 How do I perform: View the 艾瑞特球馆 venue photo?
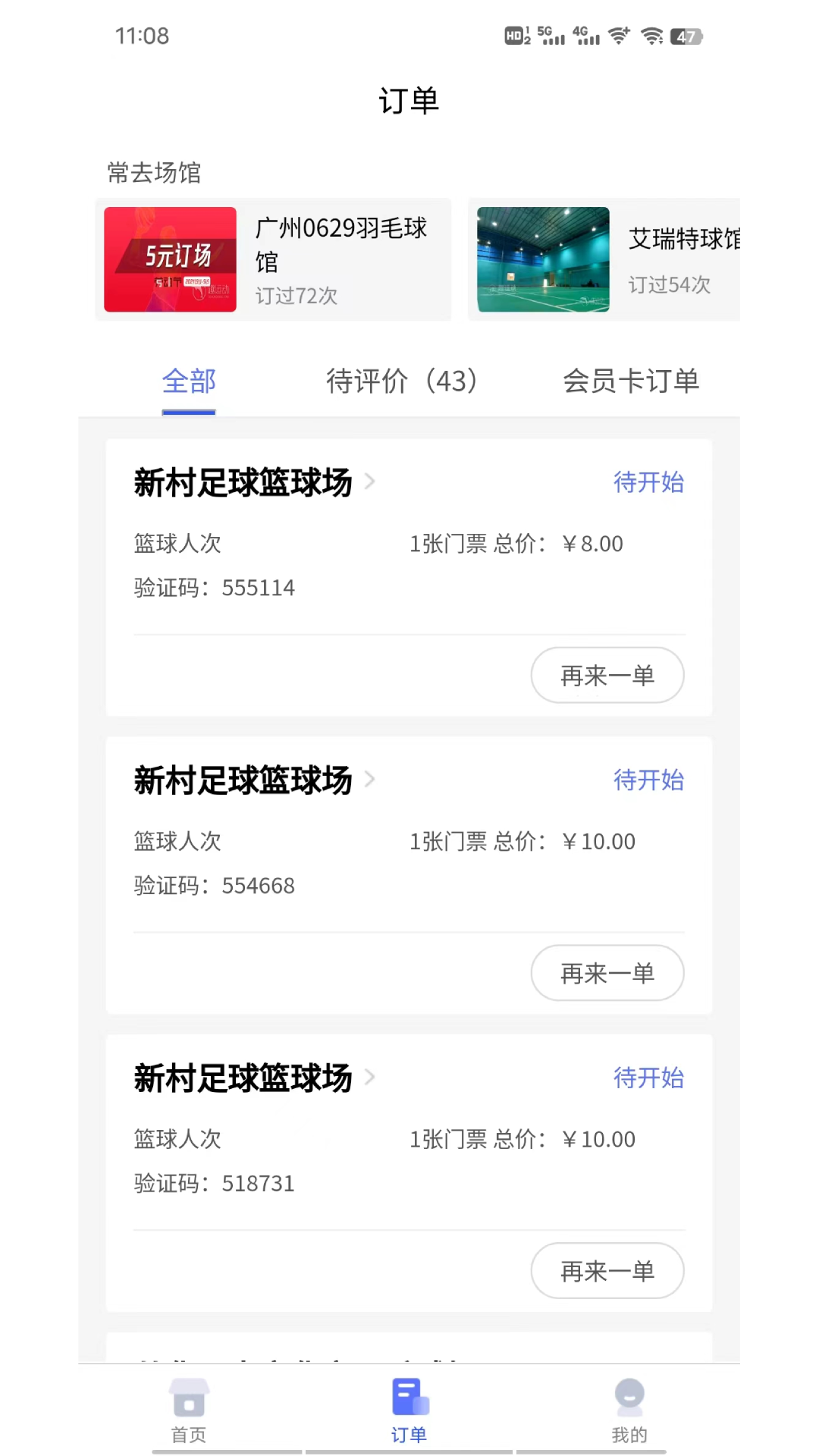click(543, 259)
